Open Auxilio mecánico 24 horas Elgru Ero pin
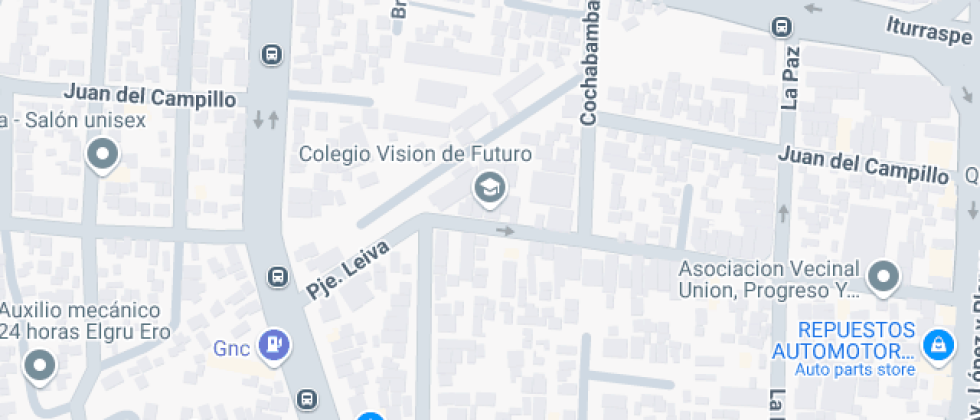 (x=40, y=366)
